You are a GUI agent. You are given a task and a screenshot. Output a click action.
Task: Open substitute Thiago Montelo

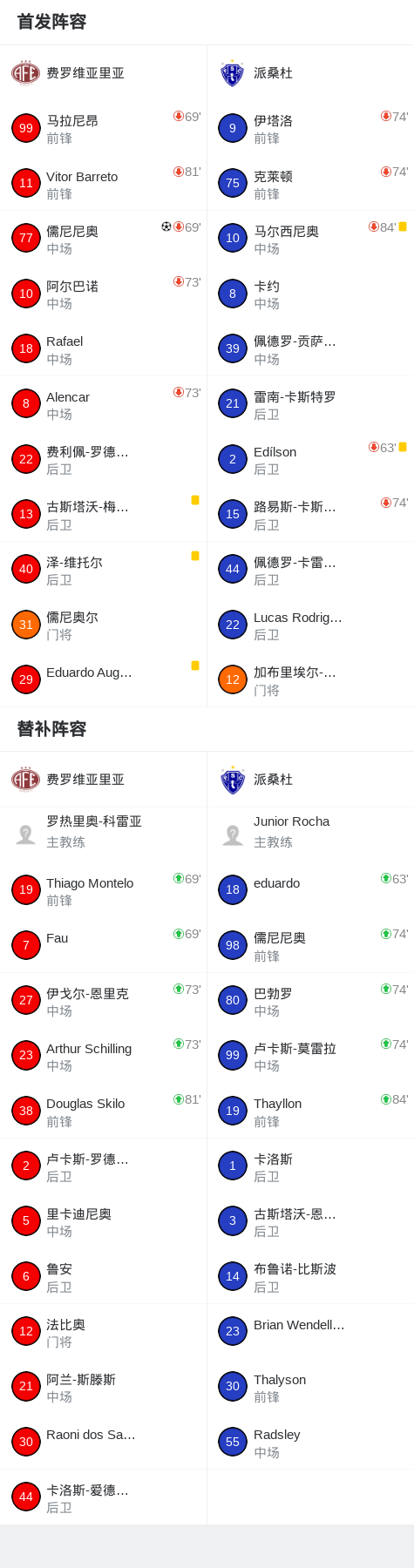(x=103, y=890)
